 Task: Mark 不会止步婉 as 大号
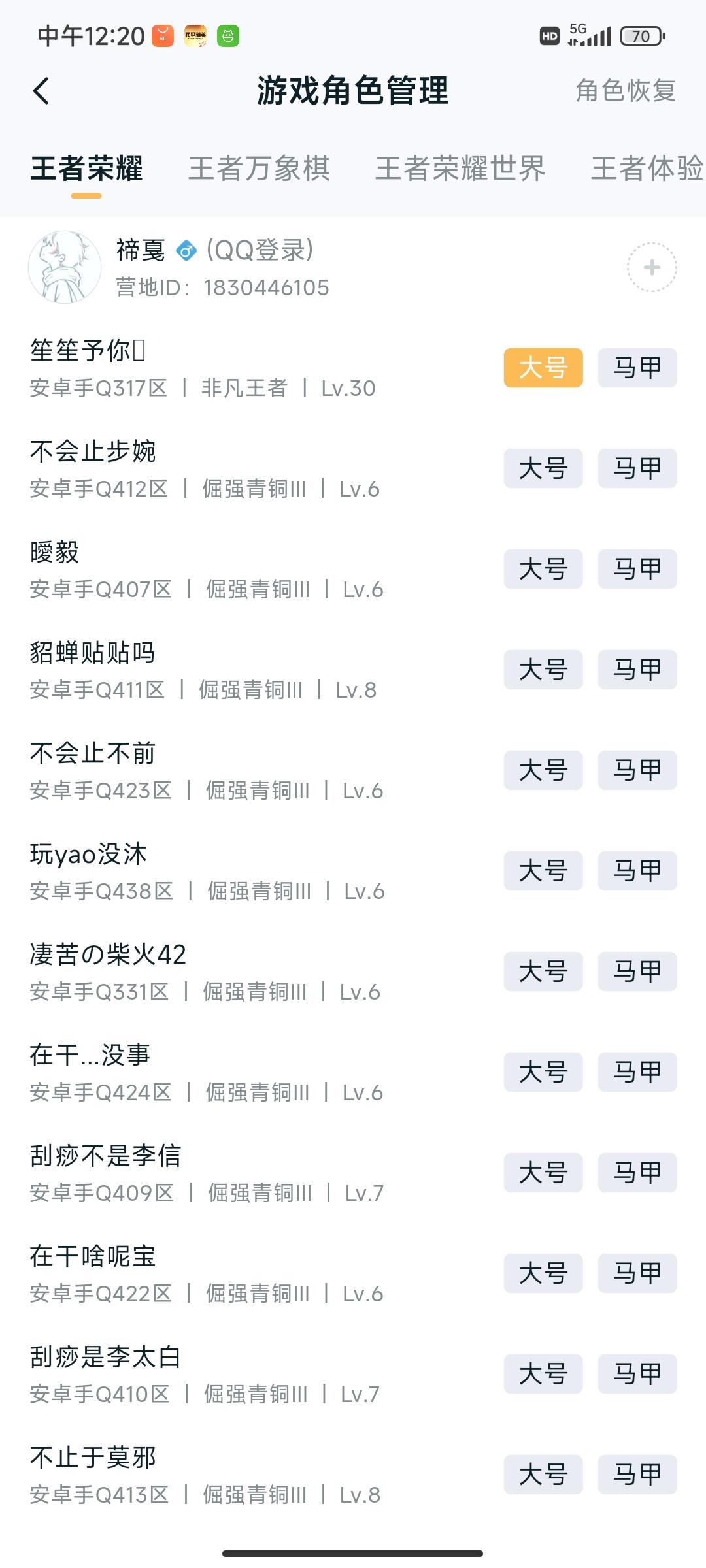(x=543, y=468)
